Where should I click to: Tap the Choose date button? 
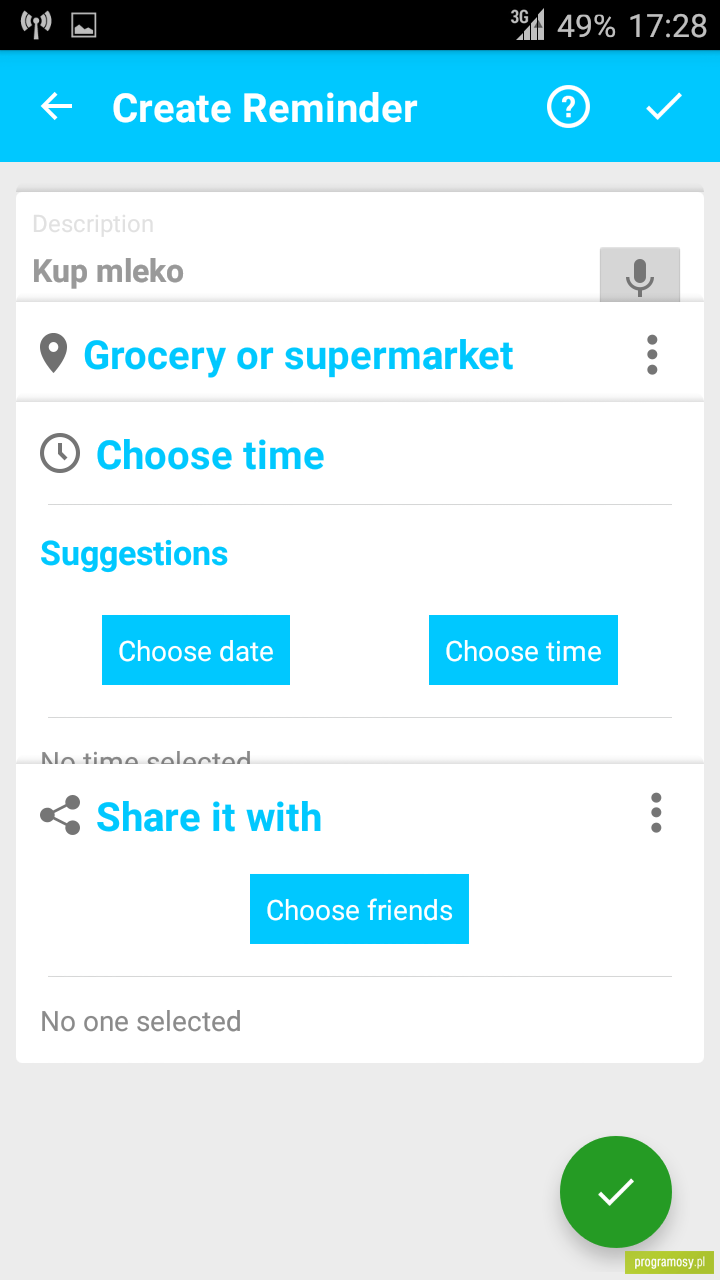[196, 650]
